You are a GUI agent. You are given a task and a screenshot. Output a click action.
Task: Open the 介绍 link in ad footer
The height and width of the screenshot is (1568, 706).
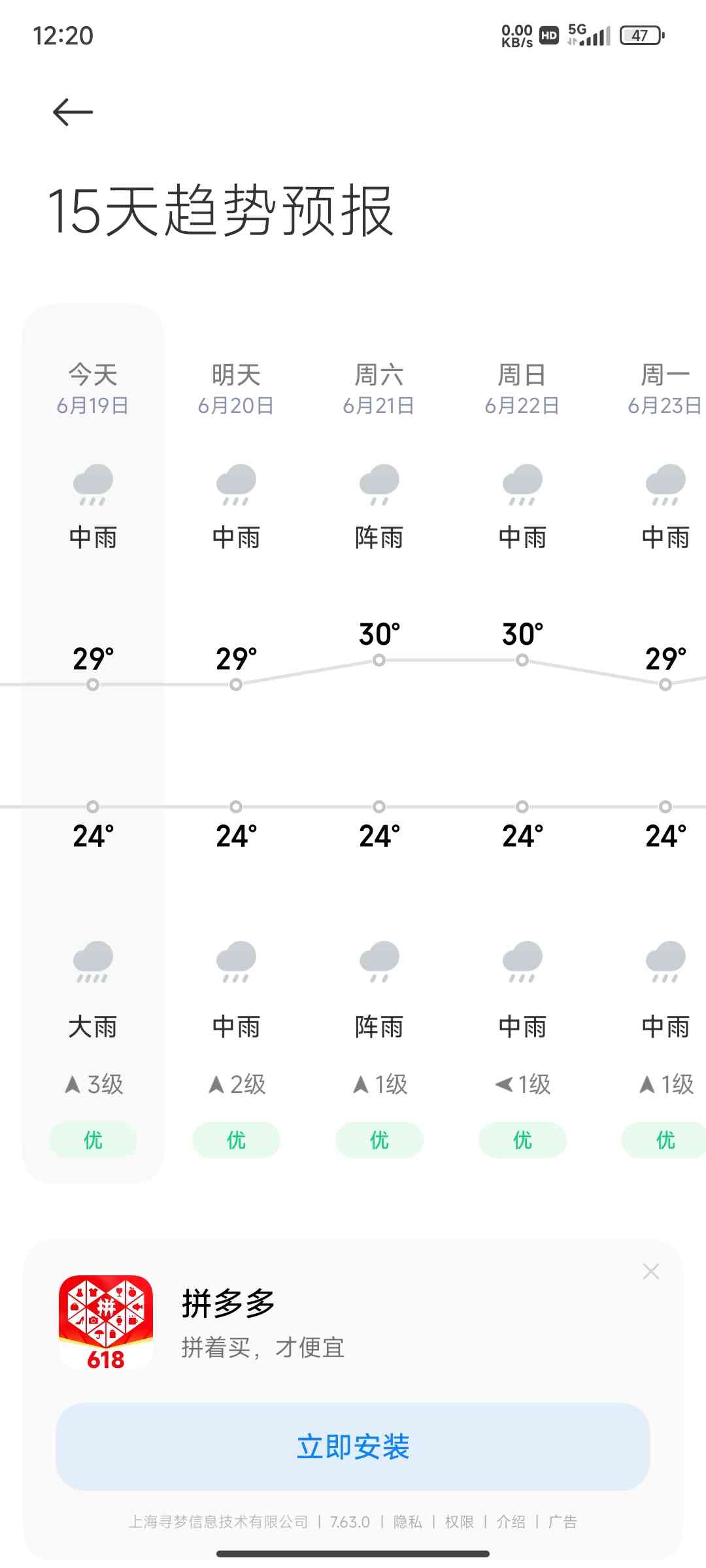pos(511,1522)
